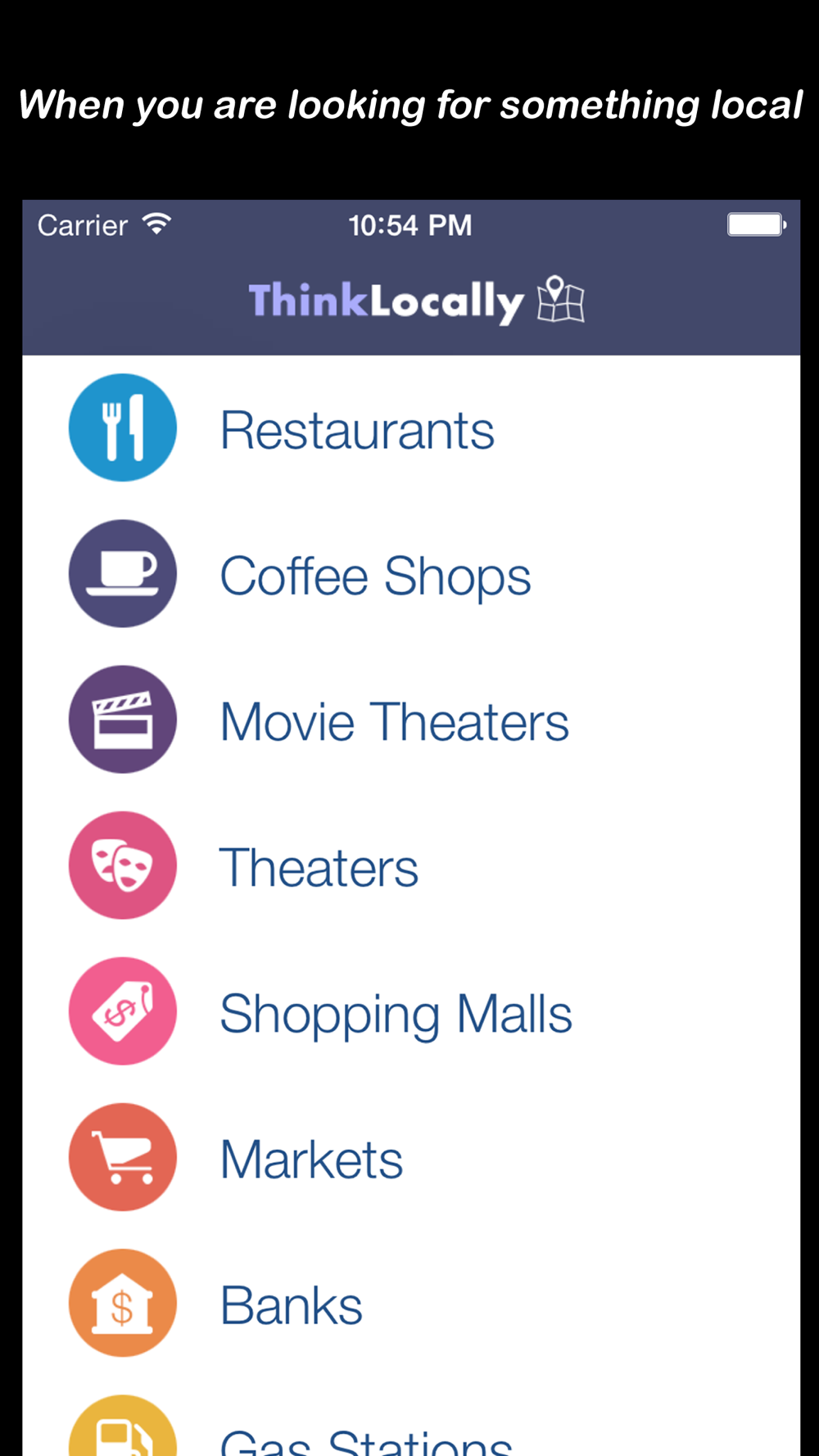Viewport: 819px width, 1456px height.
Task: Browse Movie Theaters nearby
Action: click(x=411, y=720)
